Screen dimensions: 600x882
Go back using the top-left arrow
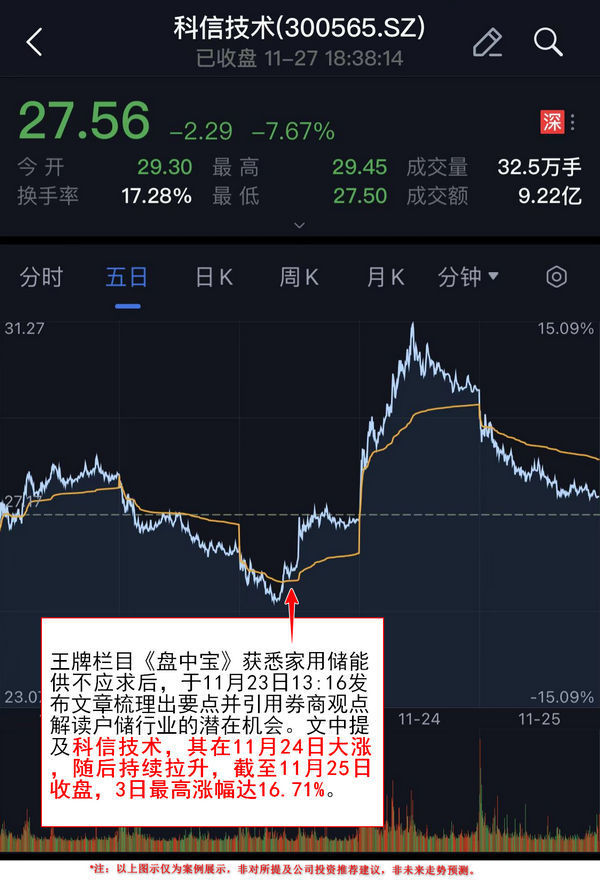point(36,42)
